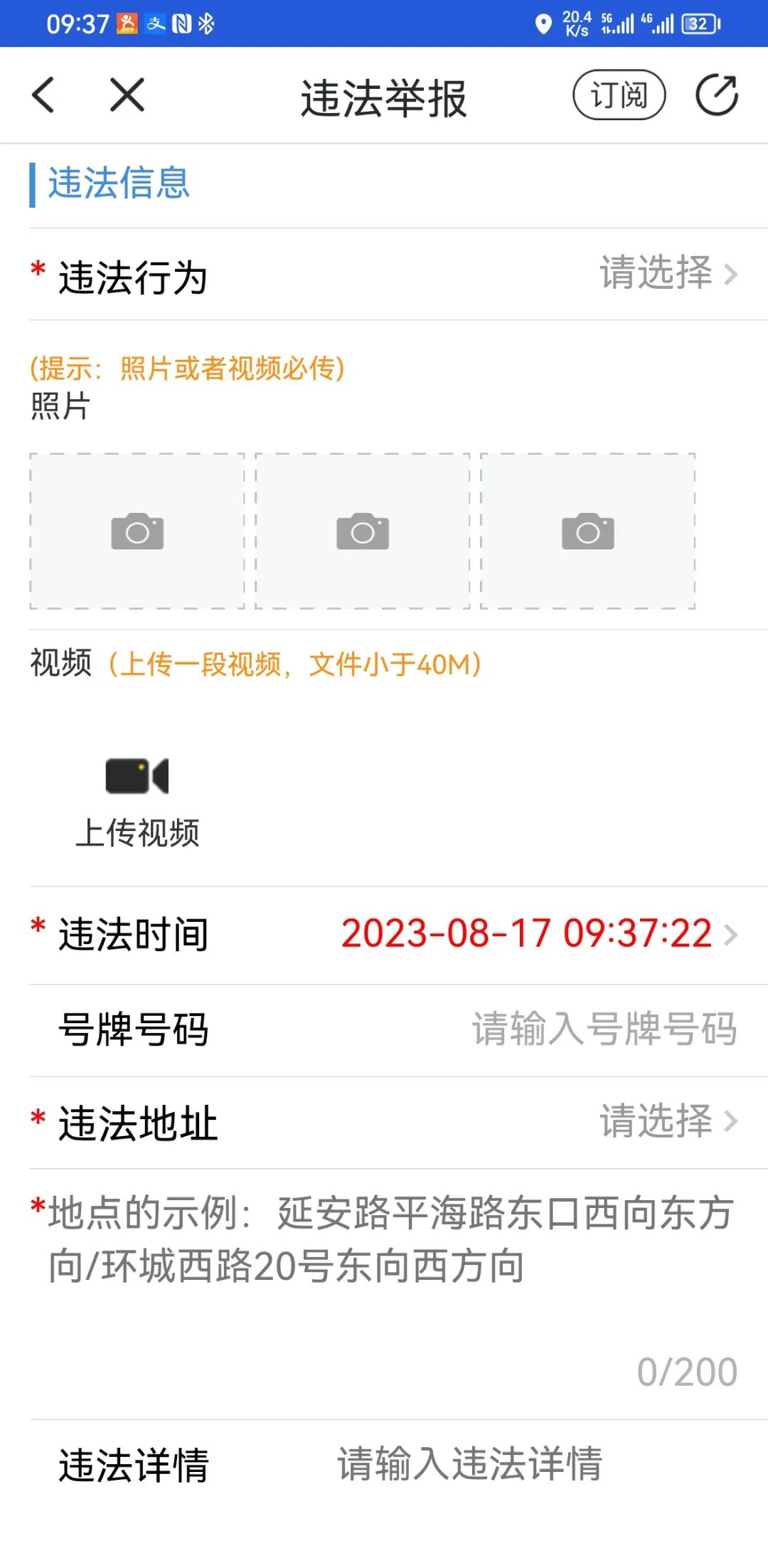
Task: Close the form with the X icon
Action: [x=125, y=95]
